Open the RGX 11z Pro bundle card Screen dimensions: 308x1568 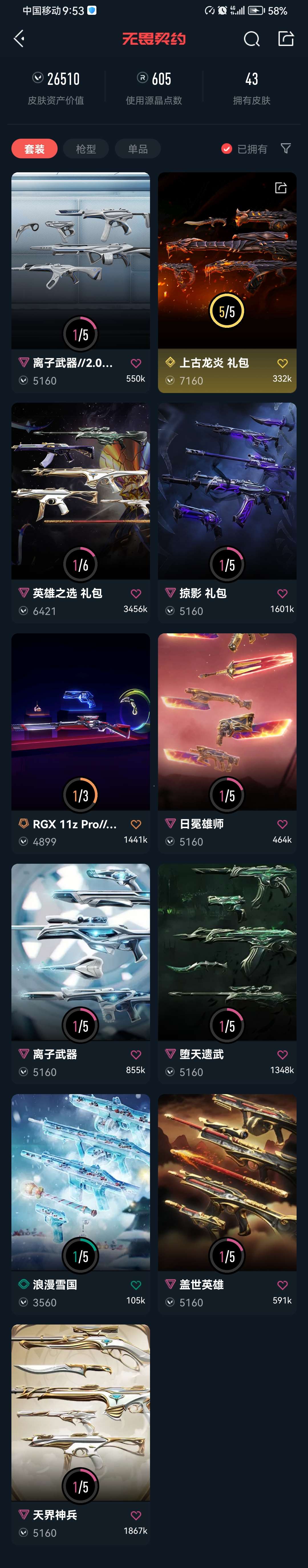point(80,724)
